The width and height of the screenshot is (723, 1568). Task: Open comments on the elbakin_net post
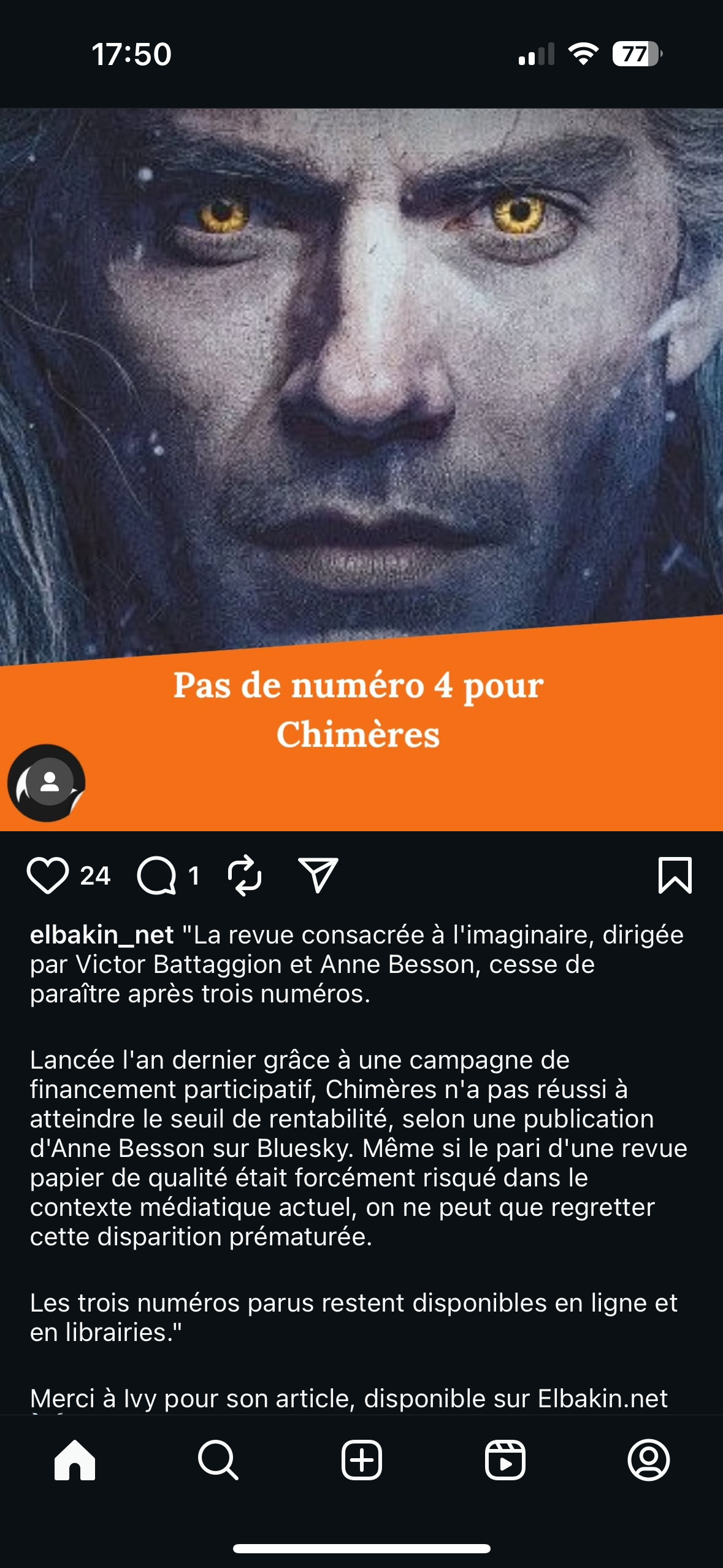pyautogui.click(x=157, y=875)
